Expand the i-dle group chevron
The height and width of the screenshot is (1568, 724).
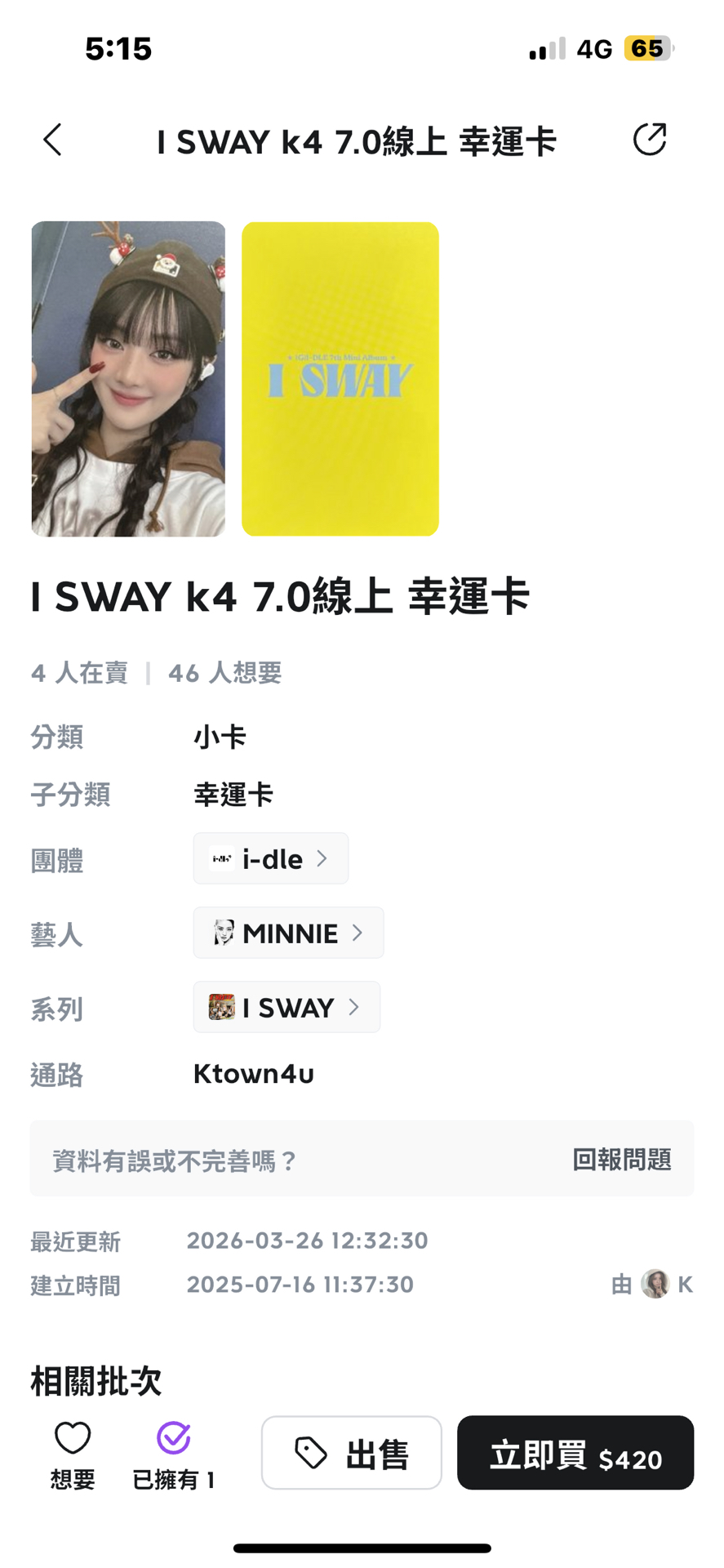[324, 858]
